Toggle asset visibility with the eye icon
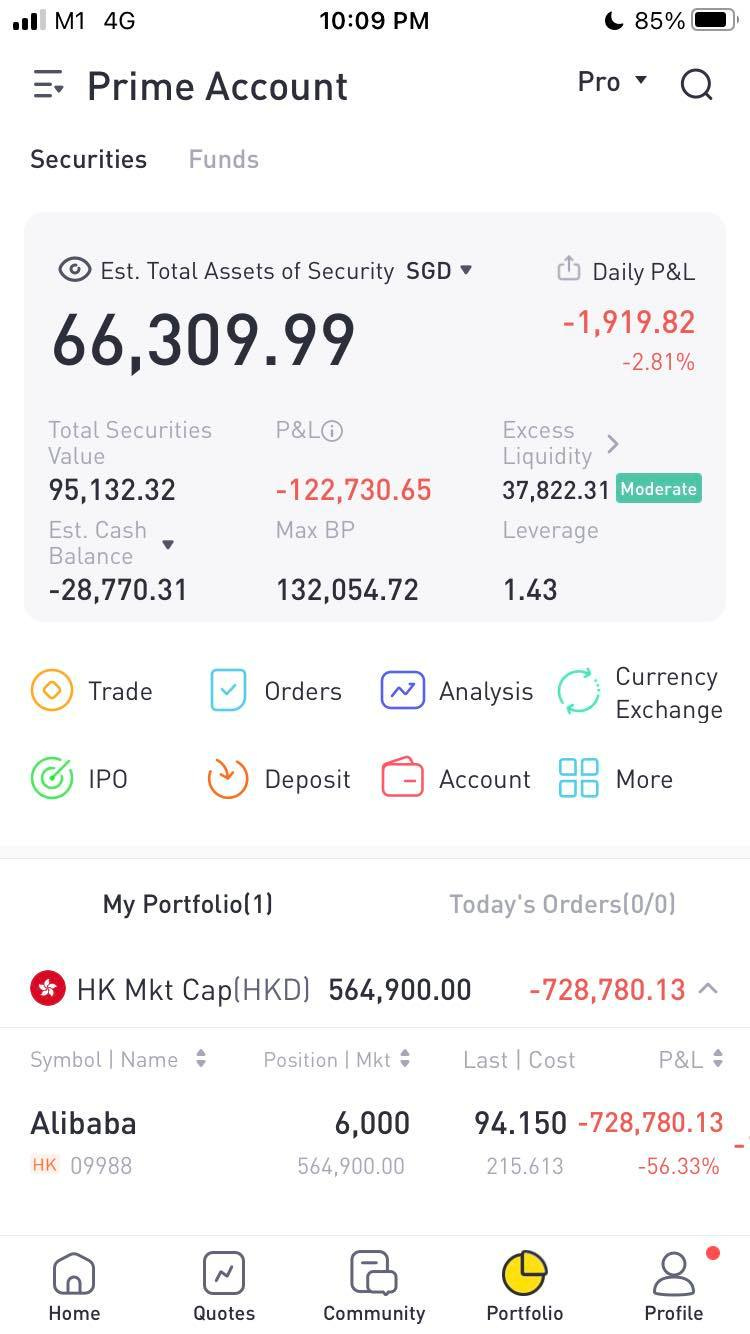The image size is (750, 1334). 74,270
